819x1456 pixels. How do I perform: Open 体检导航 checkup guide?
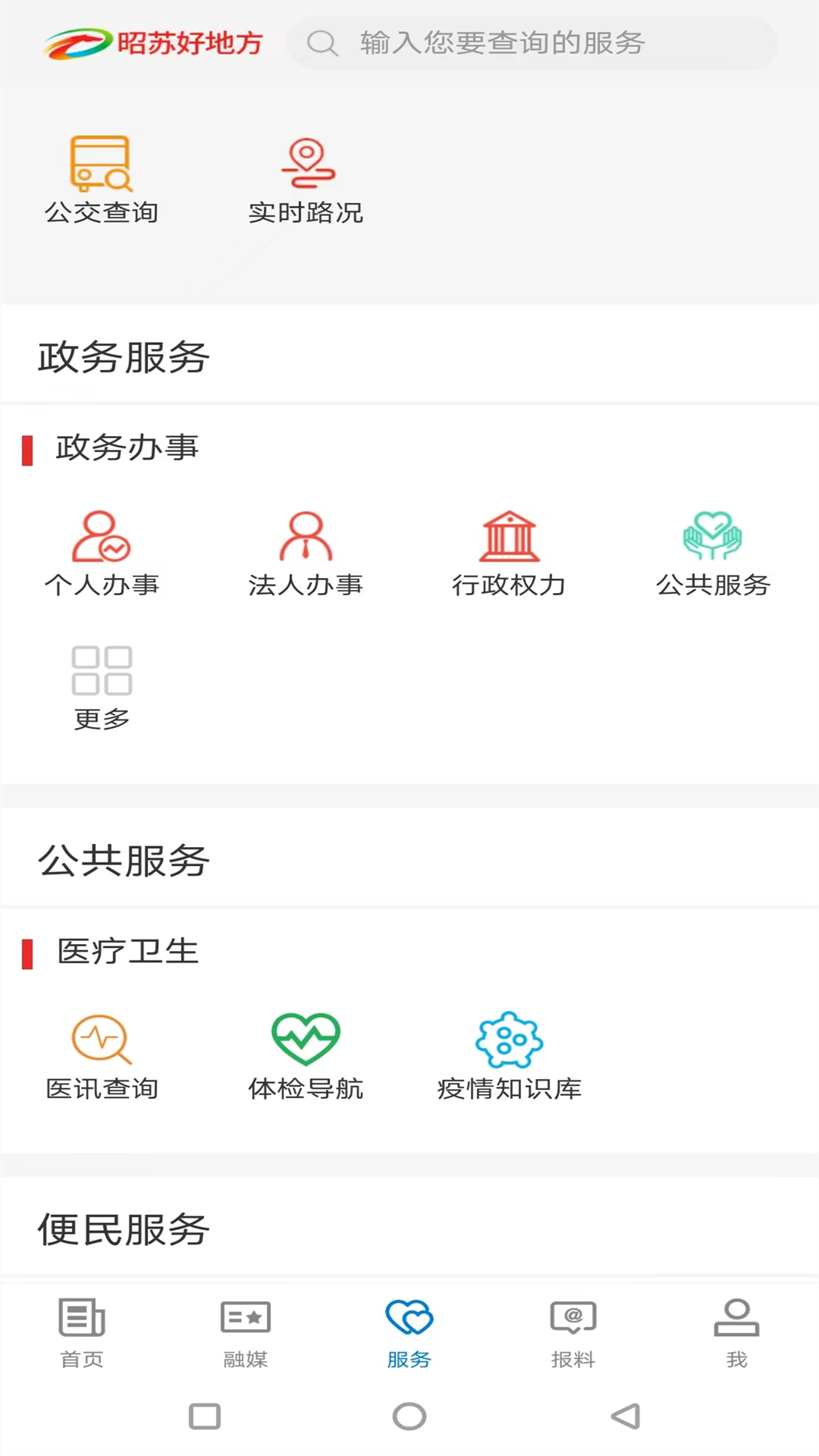coord(306,1056)
